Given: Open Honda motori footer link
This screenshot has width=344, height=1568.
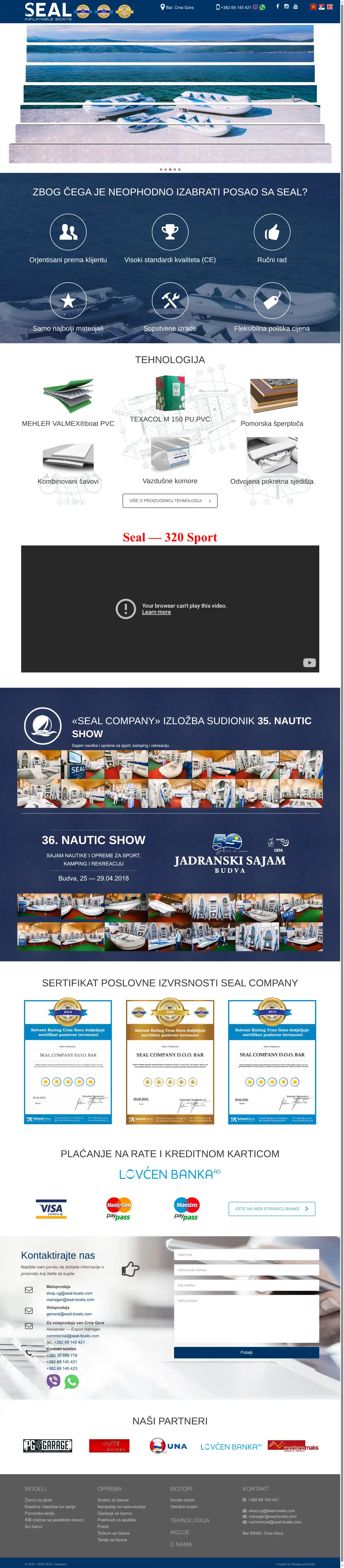Looking at the screenshot, I should pos(182,1500).
